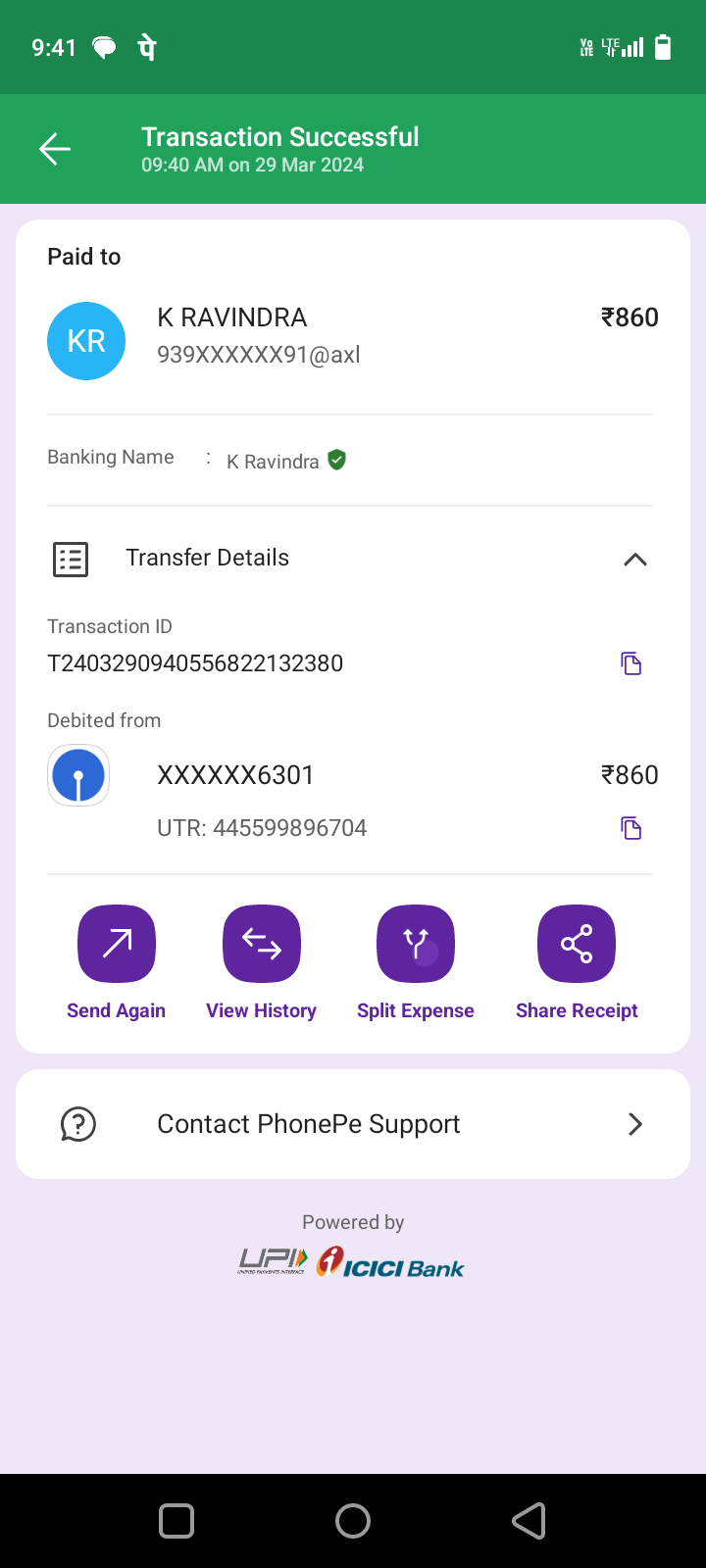Copy the Transaction ID
Viewport: 706px width, 1568px height.
point(630,663)
